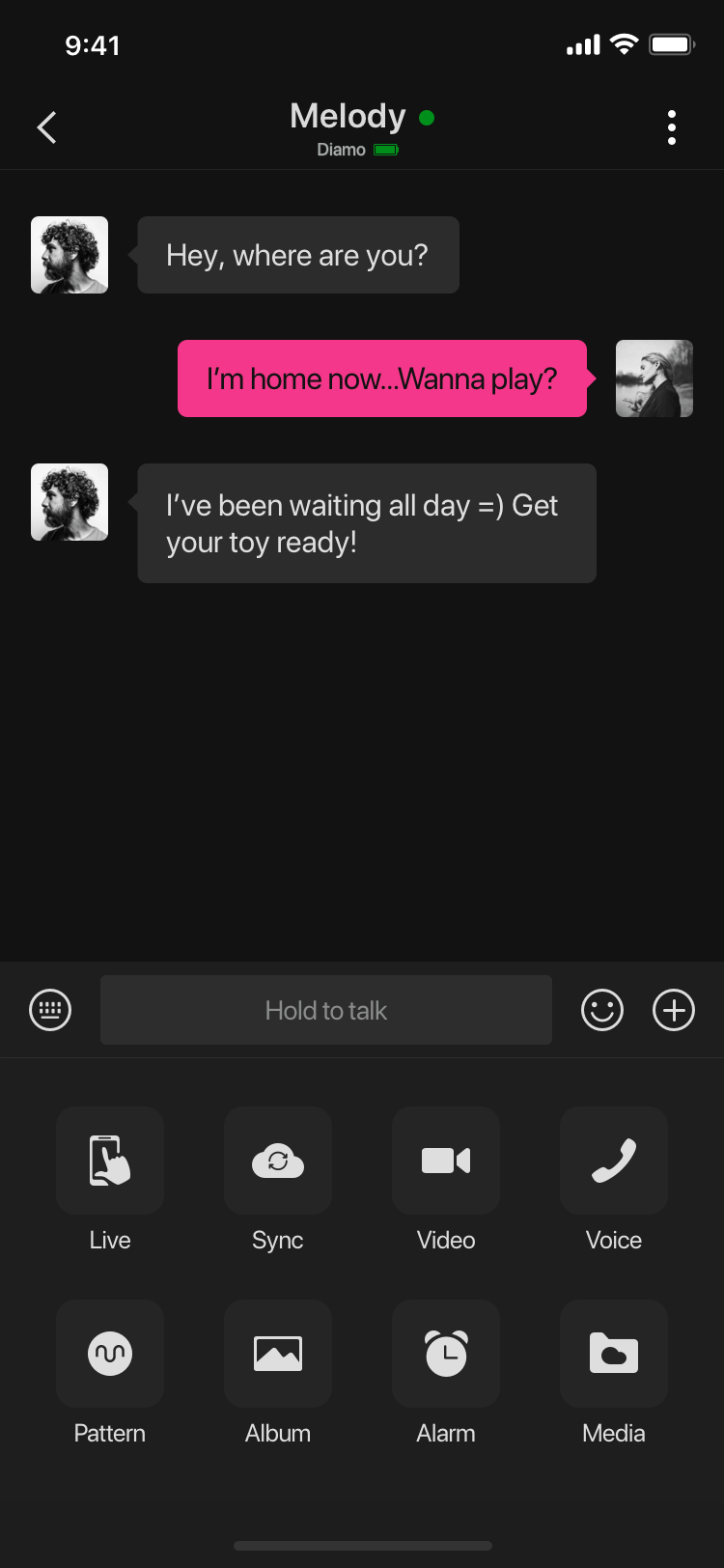View Melody's avatar beside "Hey, where are you?"
The image size is (724, 1568).
70,255
